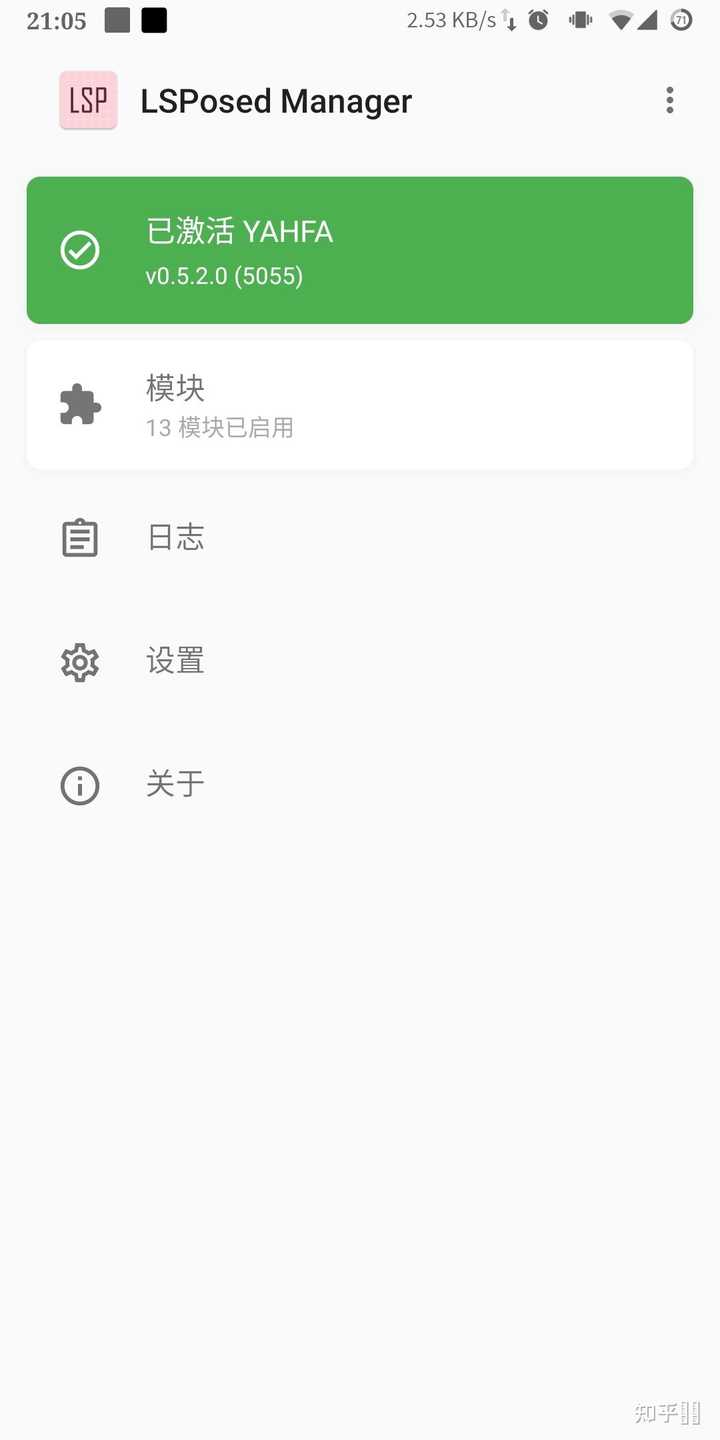The width and height of the screenshot is (720, 1440).
Task: Select the puzzle piece modules icon
Action: coord(80,404)
